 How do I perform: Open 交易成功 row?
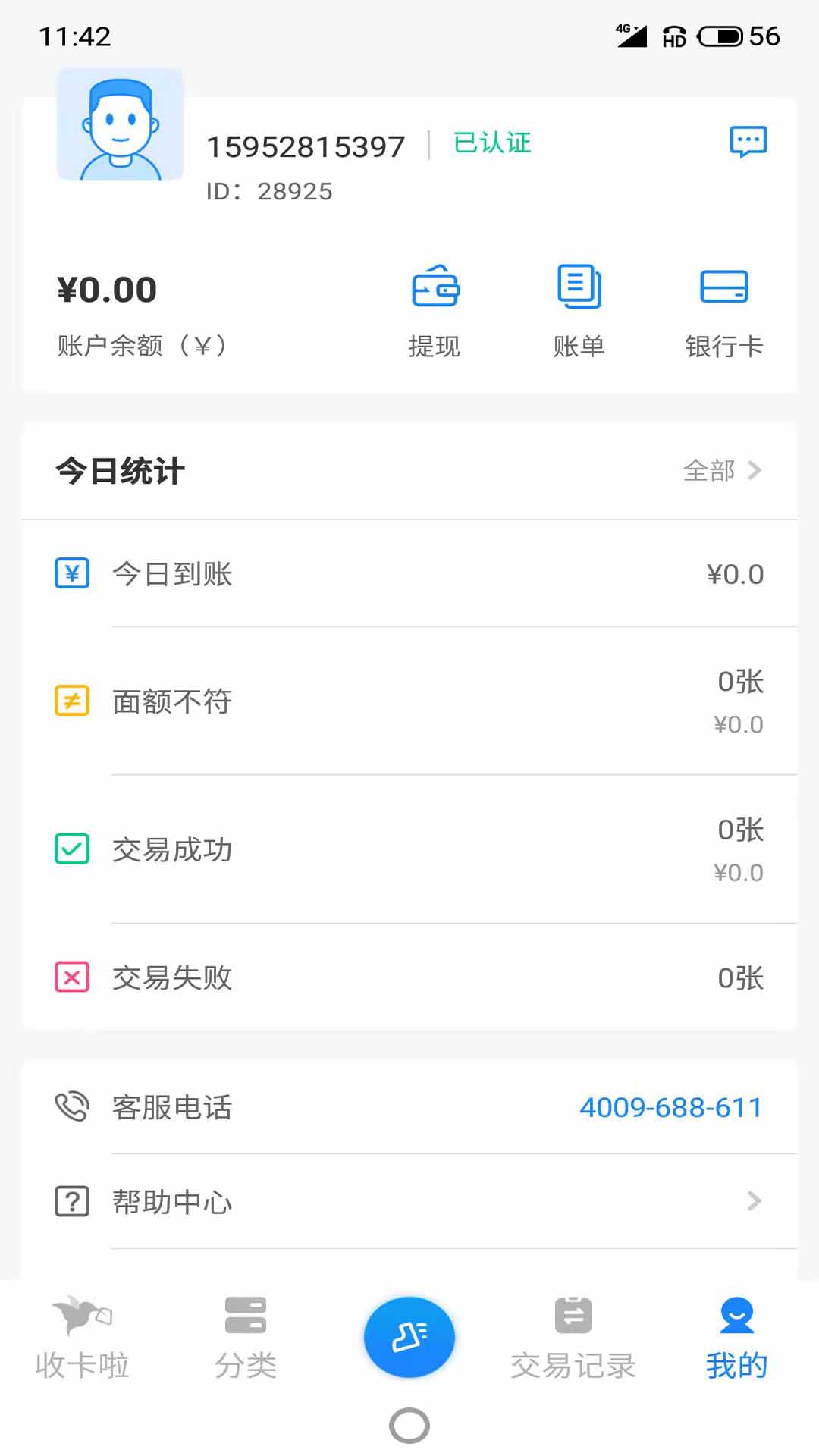(x=409, y=850)
